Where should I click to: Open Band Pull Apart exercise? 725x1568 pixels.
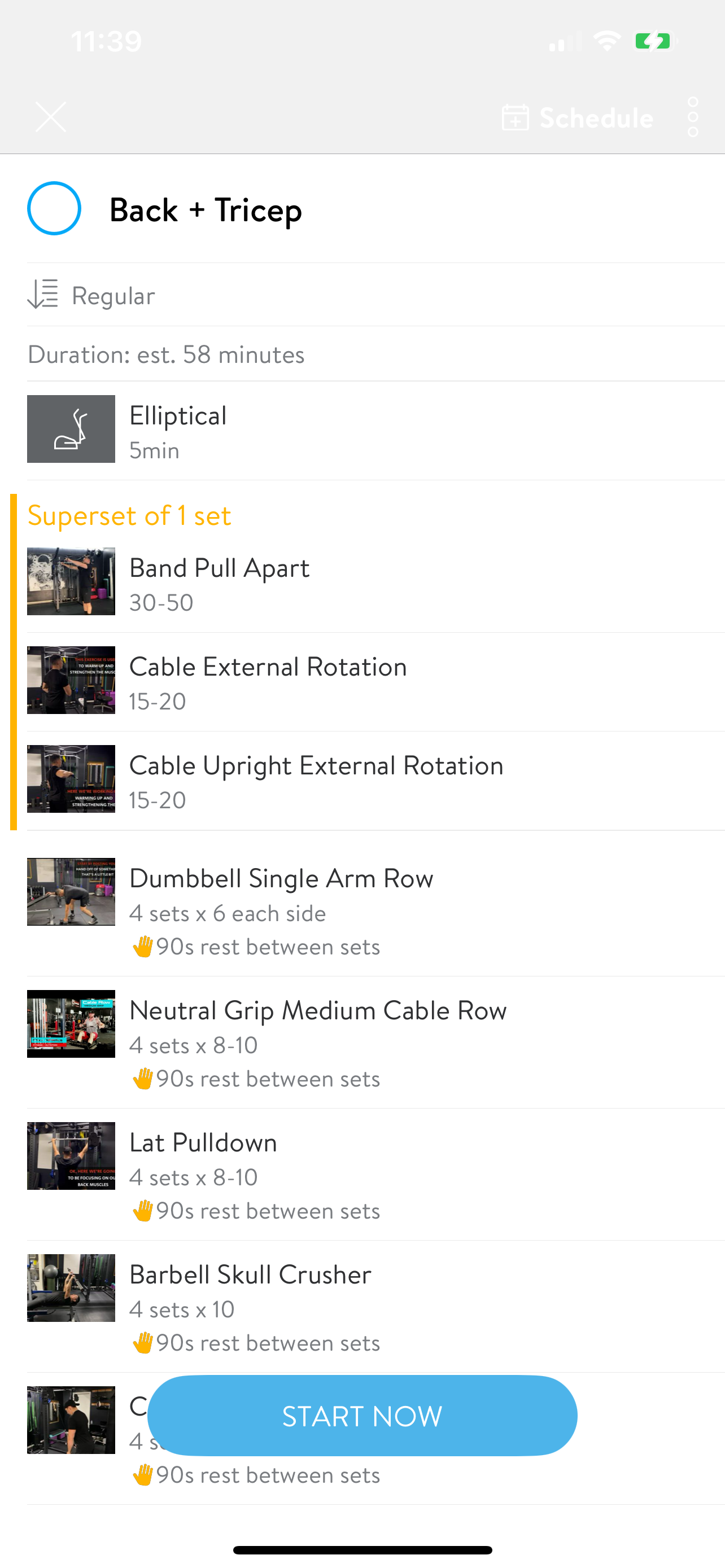point(375,583)
